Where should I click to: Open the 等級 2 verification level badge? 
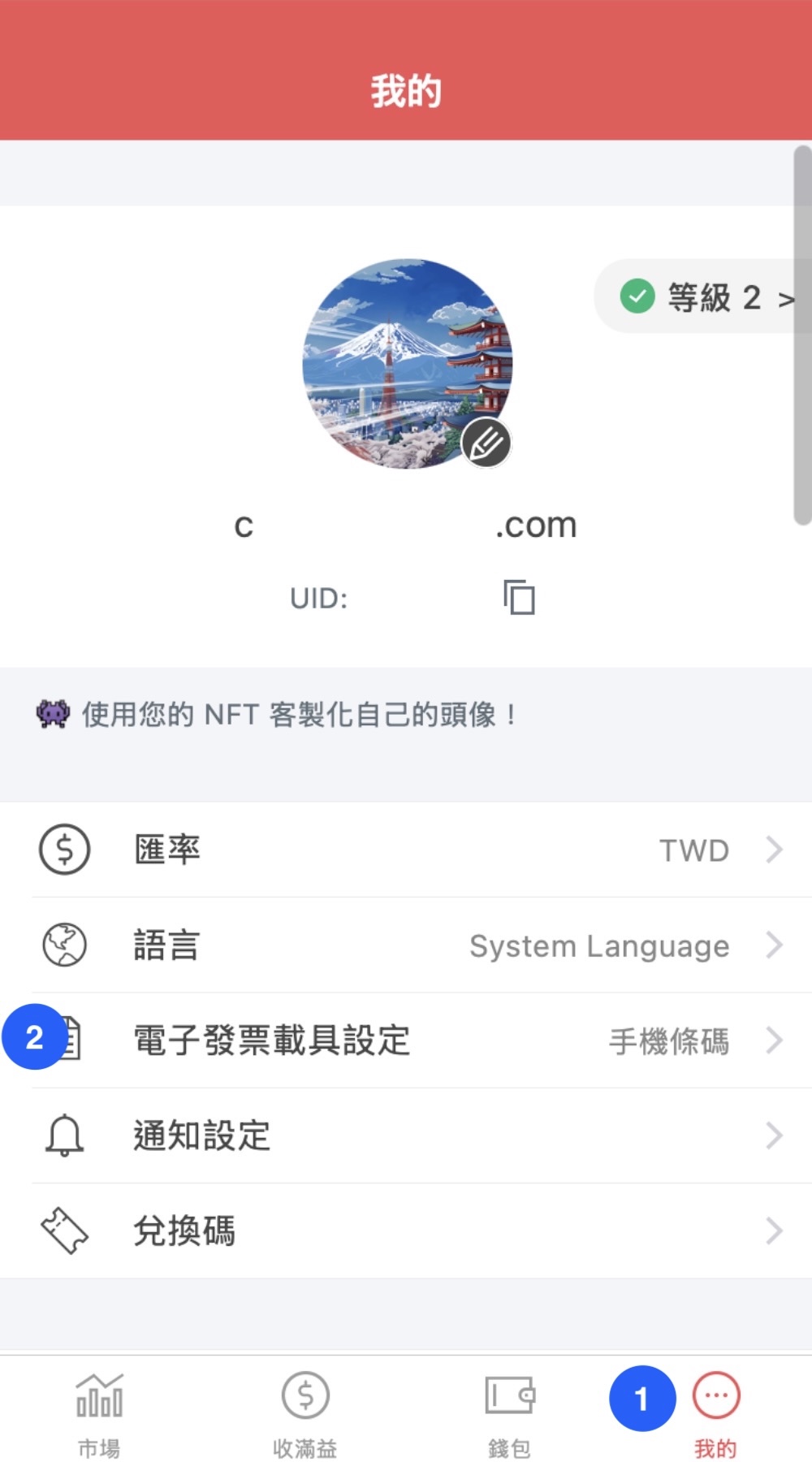click(x=703, y=297)
